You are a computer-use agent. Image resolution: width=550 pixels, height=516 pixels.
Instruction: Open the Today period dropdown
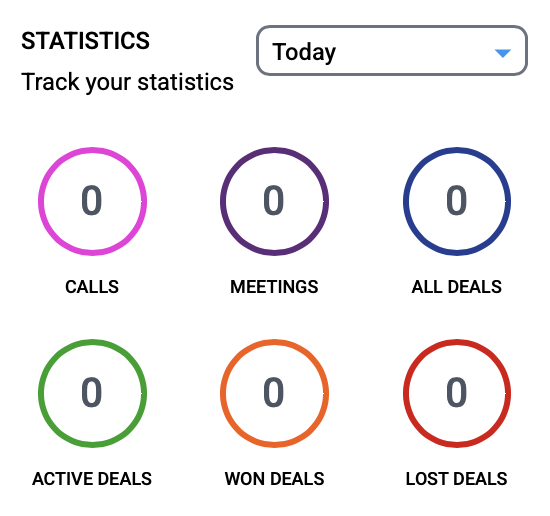pyautogui.click(x=392, y=51)
